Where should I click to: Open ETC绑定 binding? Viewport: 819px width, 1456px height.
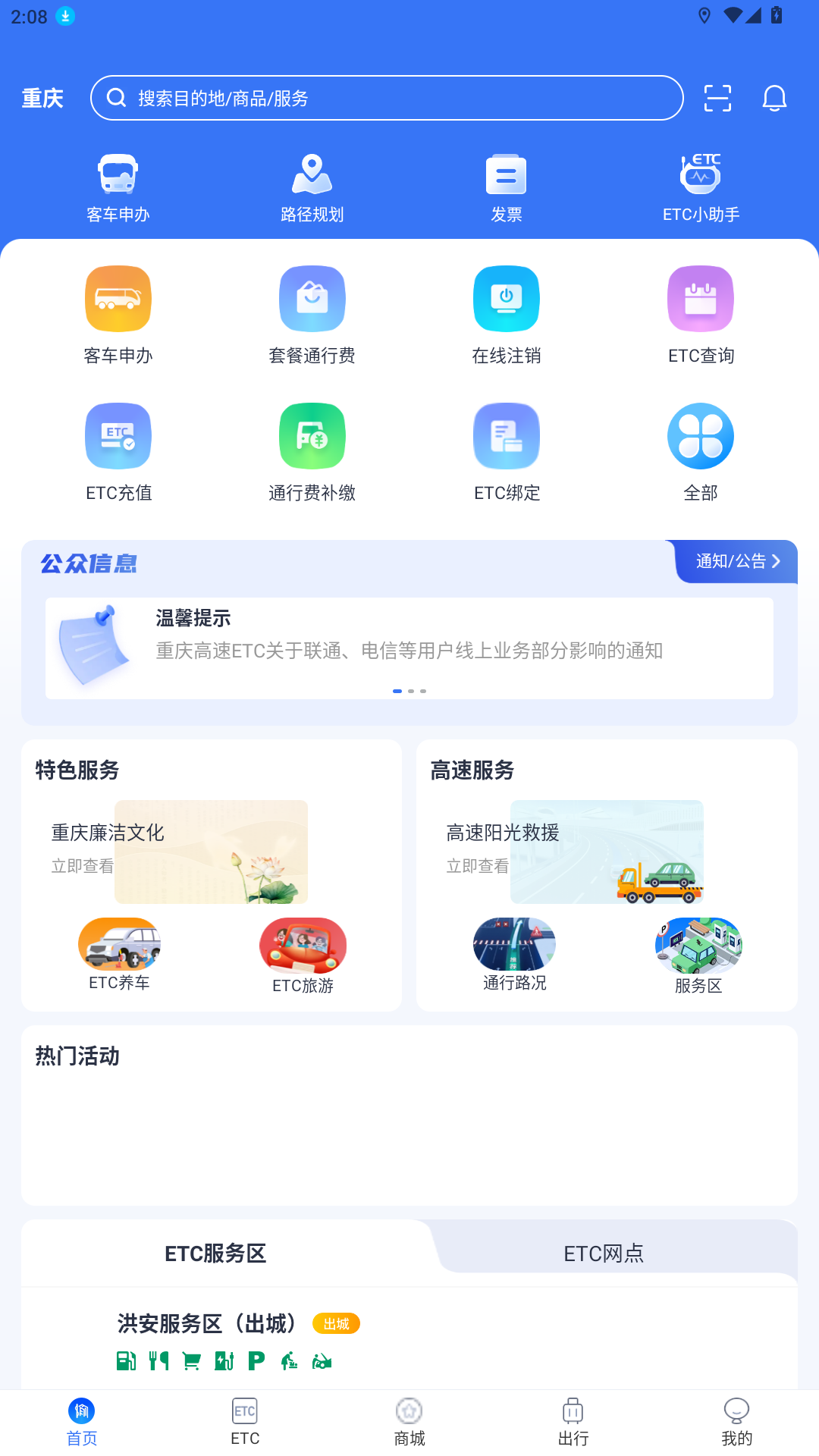pyautogui.click(x=506, y=452)
